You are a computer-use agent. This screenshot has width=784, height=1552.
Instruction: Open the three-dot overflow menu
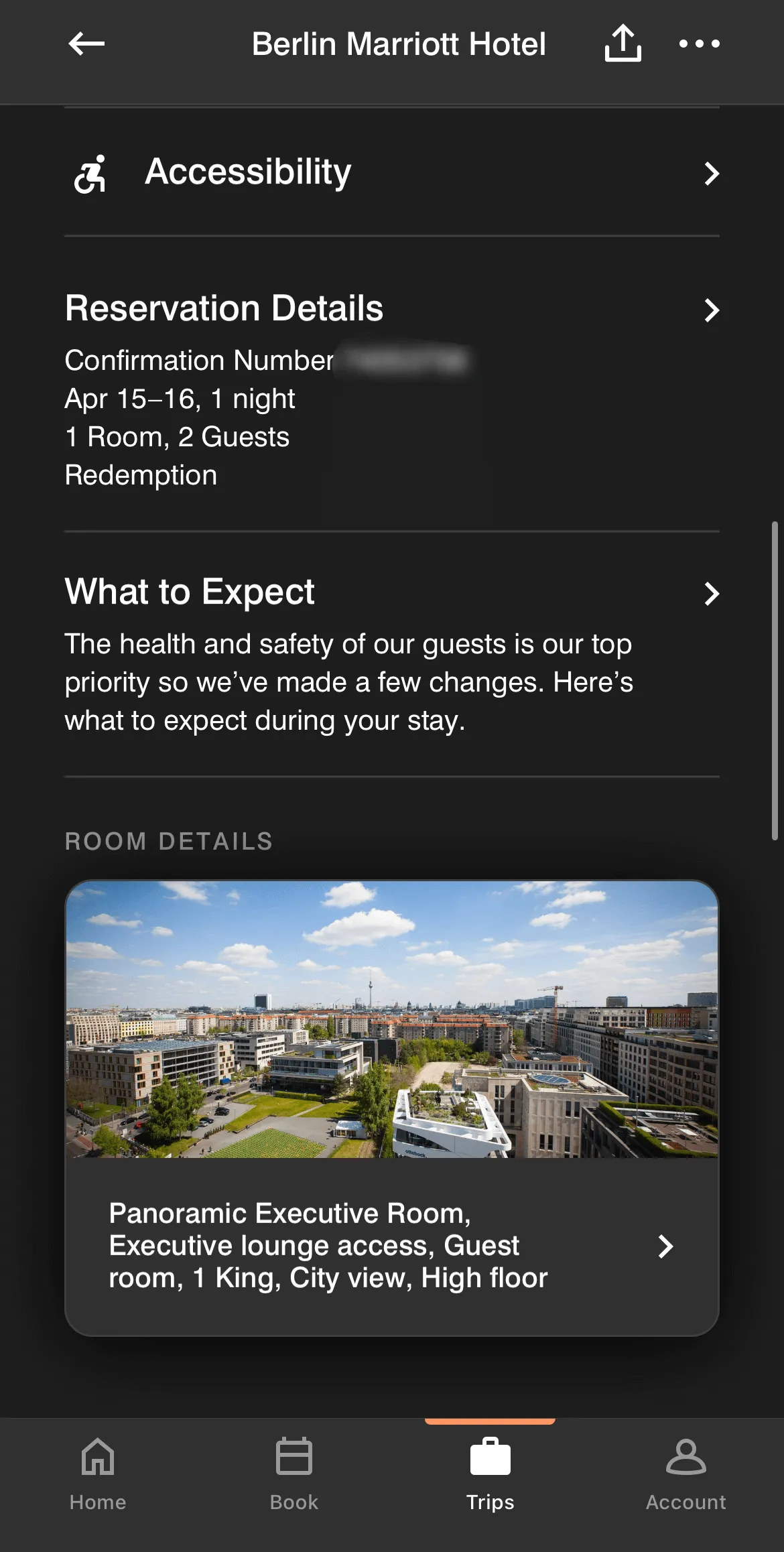pos(699,44)
